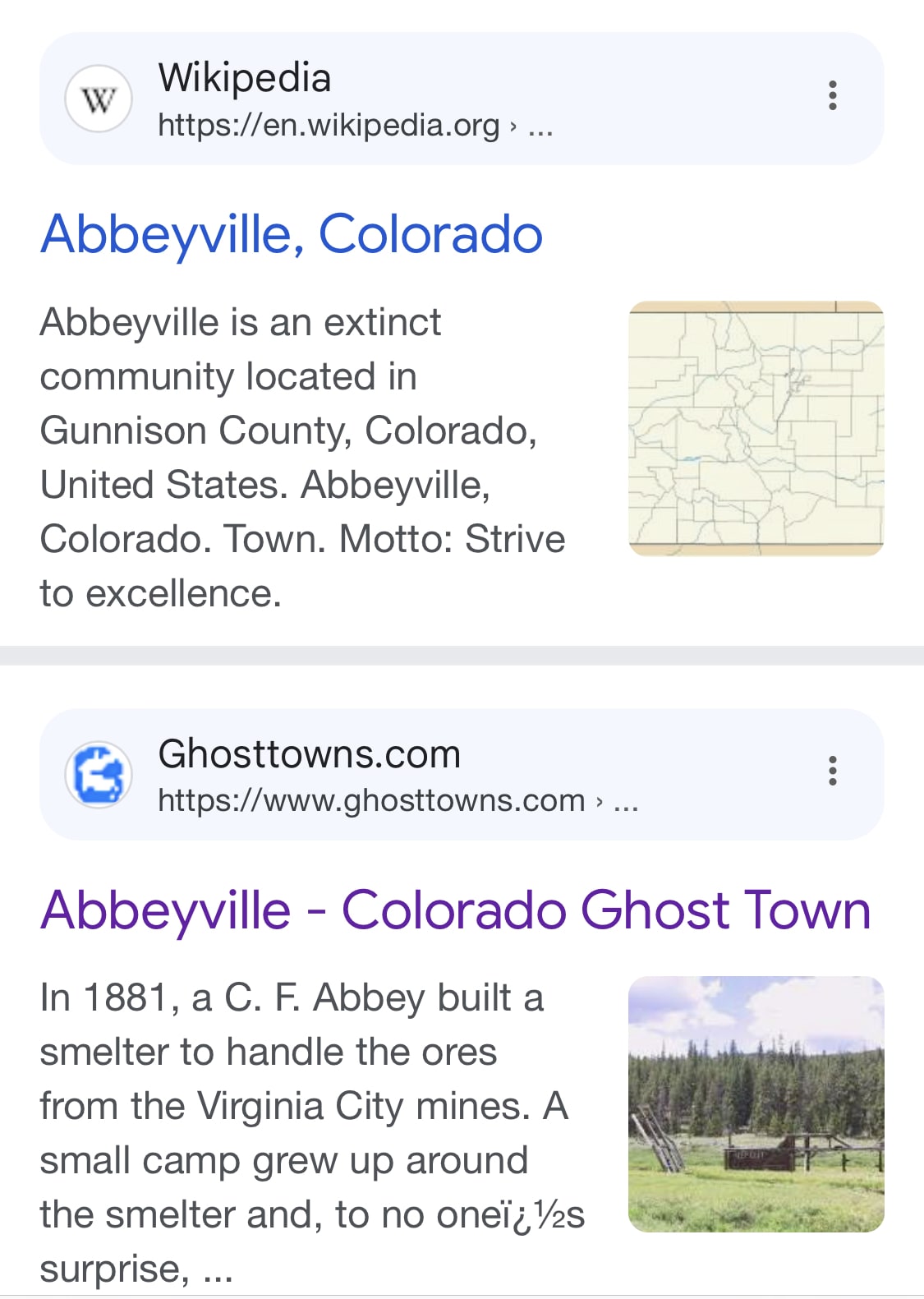View the ghost town forest photo thumbnail
Viewport: 924px width, 1299px height.
[756, 1103]
